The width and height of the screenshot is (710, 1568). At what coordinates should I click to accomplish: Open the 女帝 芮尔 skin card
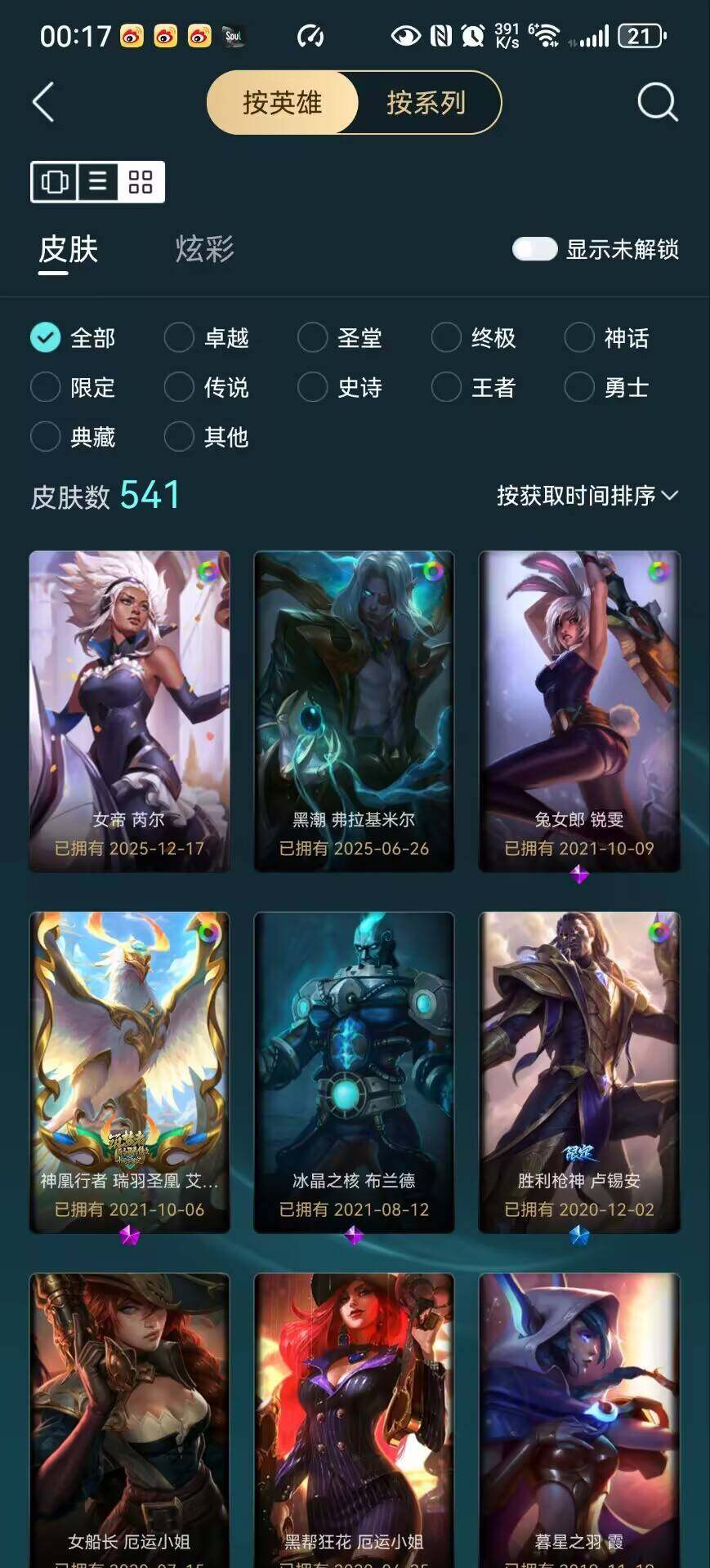(129, 710)
